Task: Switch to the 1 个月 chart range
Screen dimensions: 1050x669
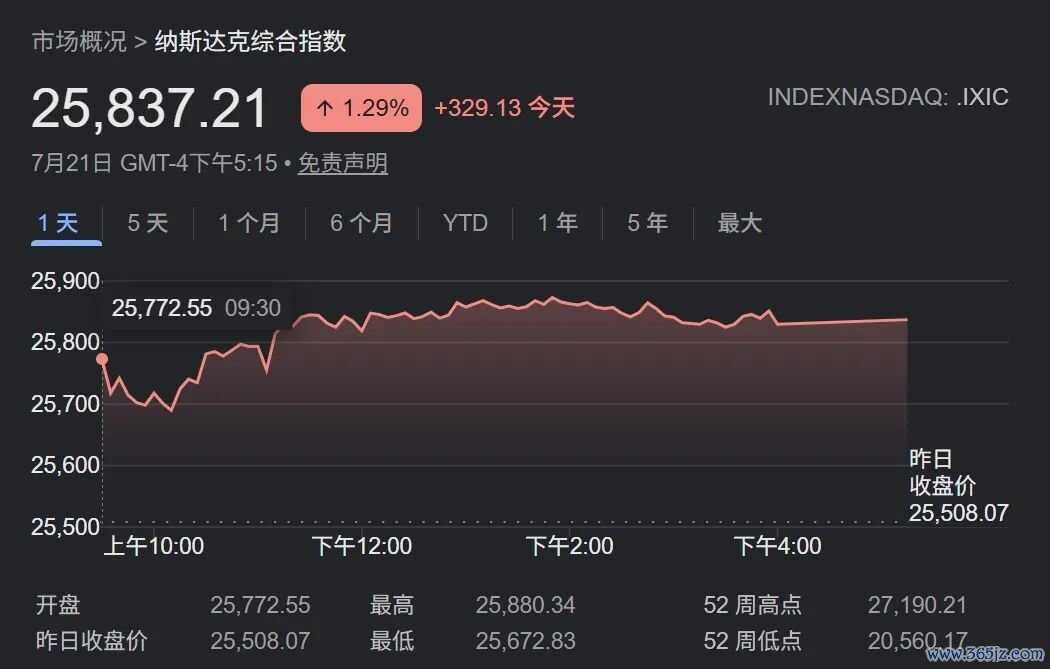Action: (x=249, y=223)
